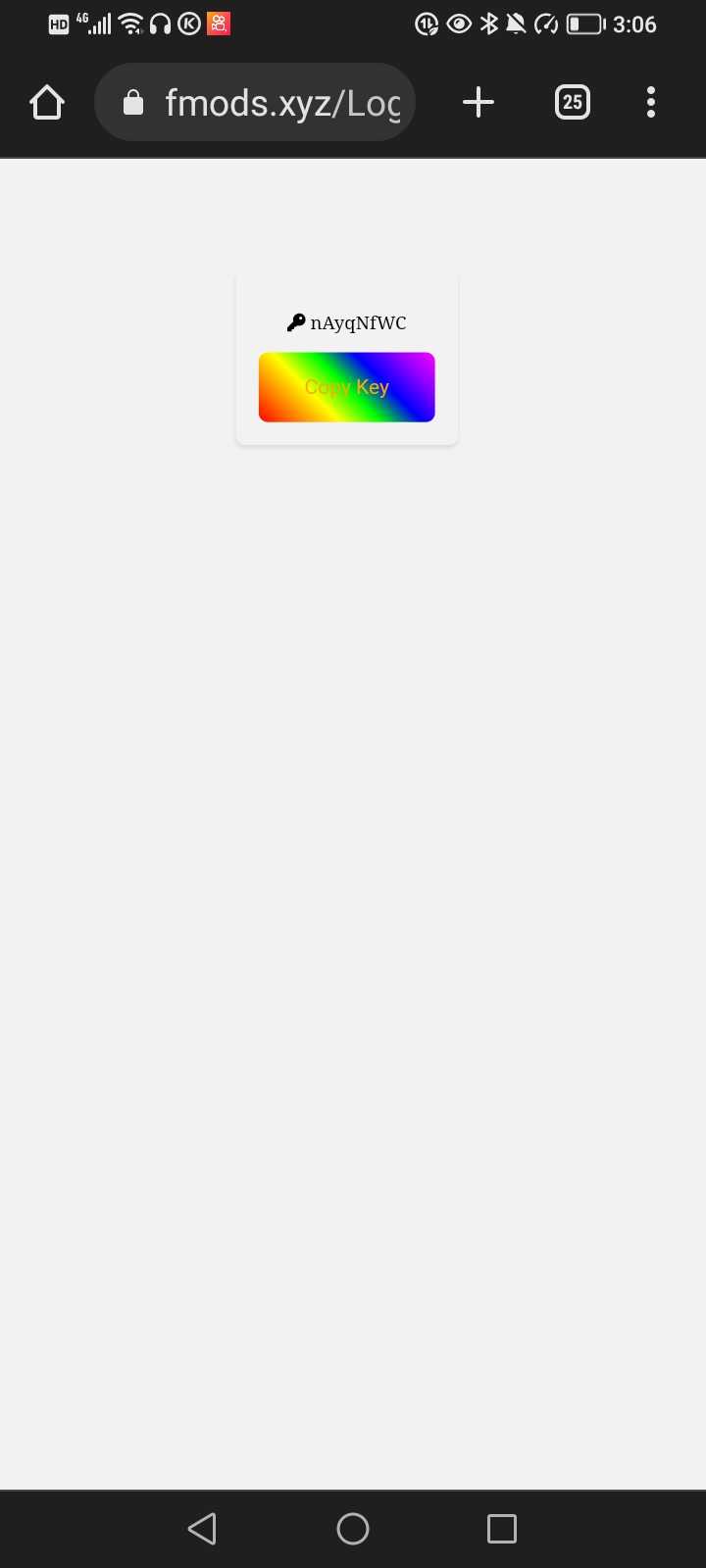The height and width of the screenshot is (1568, 706).
Task: Open recent apps from the navigation bar
Action: (502, 1528)
